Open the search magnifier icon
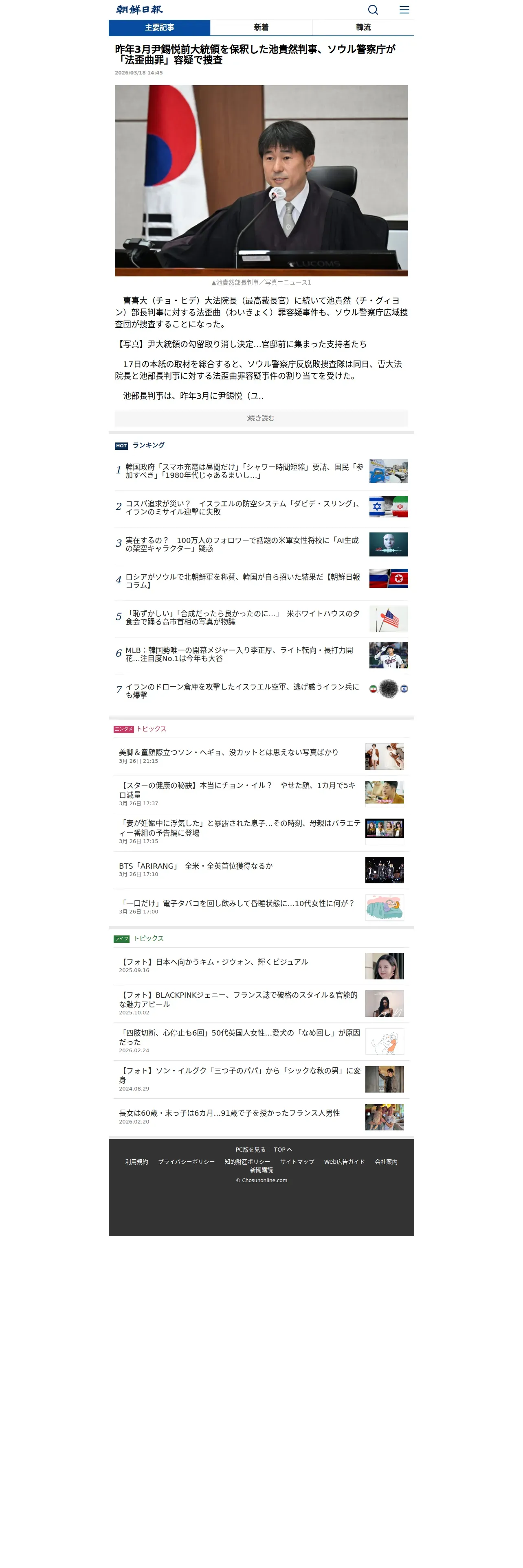 point(373,10)
